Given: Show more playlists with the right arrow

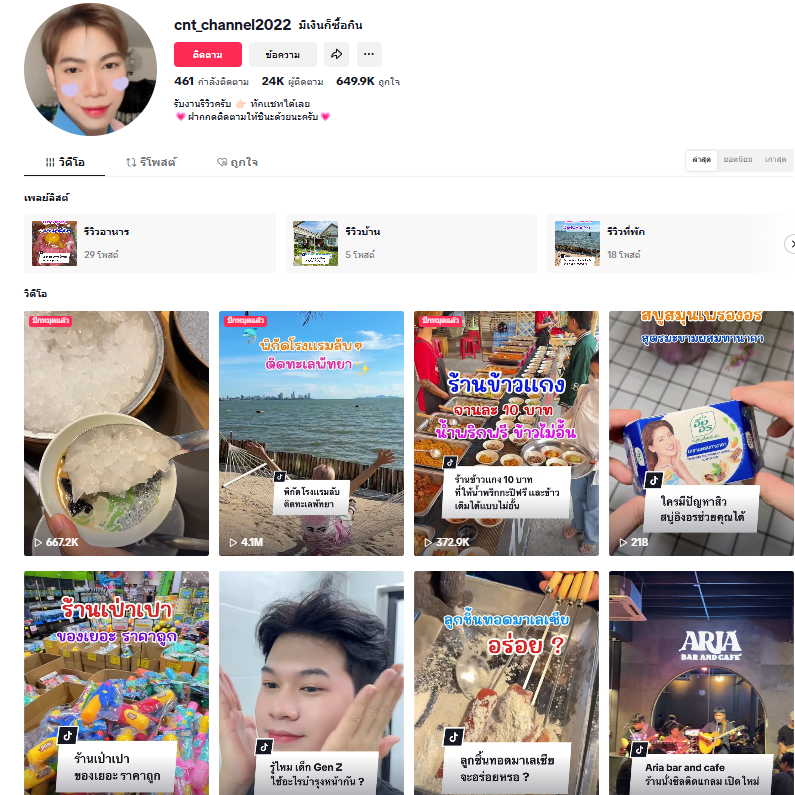Looking at the screenshot, I should pyautogui.click(x=791, y=243).
